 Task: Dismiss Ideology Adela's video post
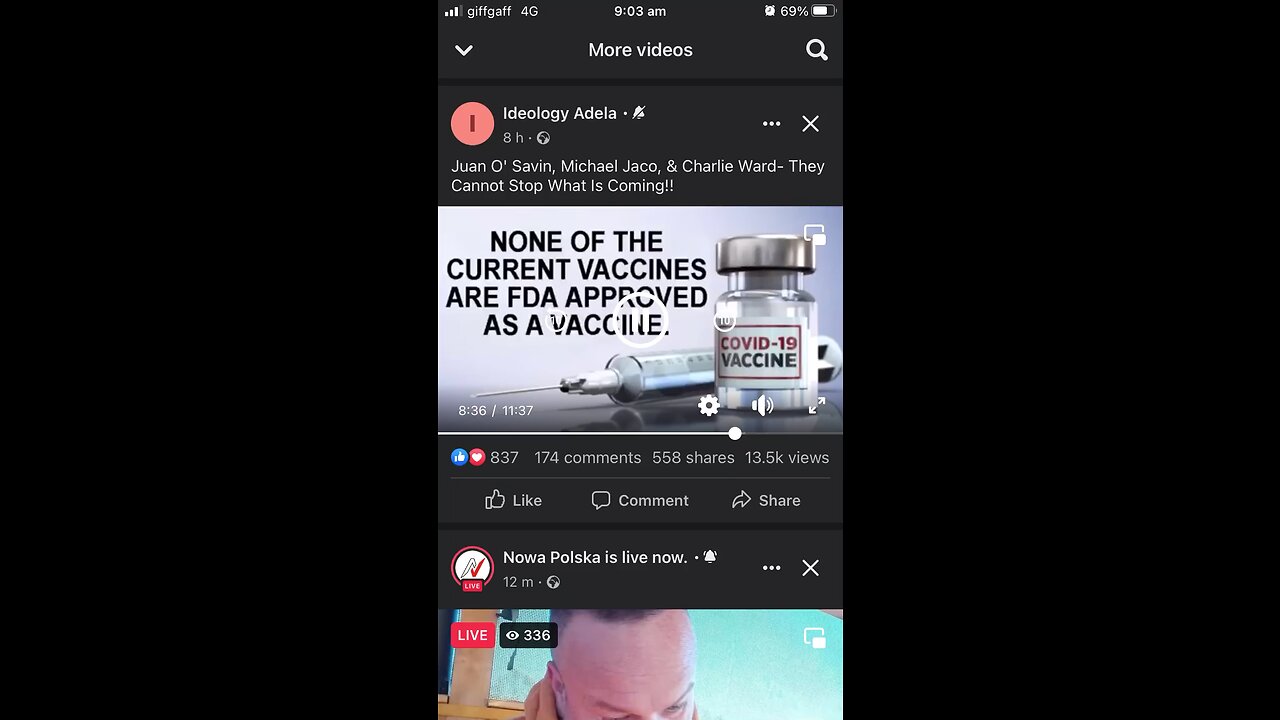tap(810, 124)
